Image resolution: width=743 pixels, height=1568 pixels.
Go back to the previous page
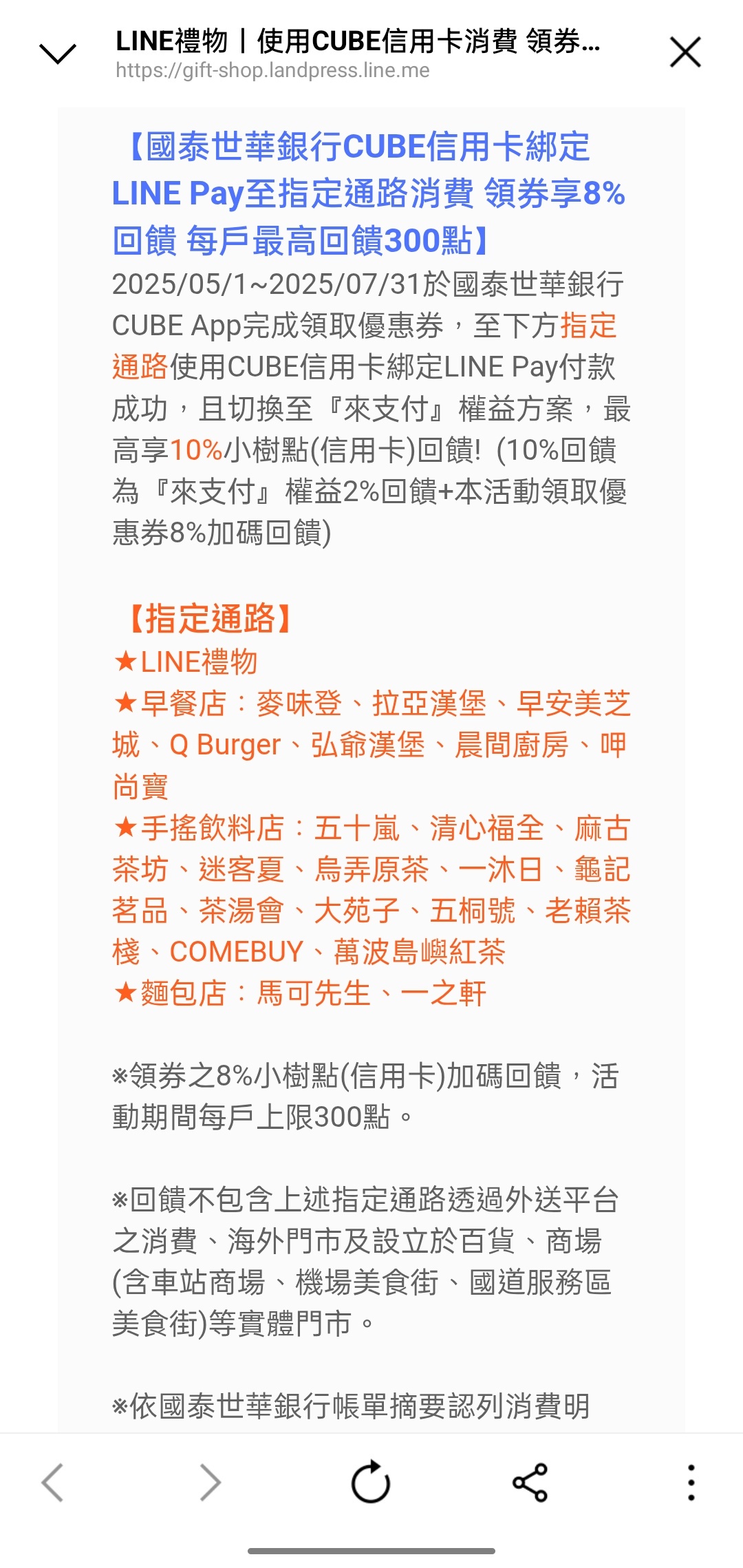pyautogui.click(x=53, y=1482)
